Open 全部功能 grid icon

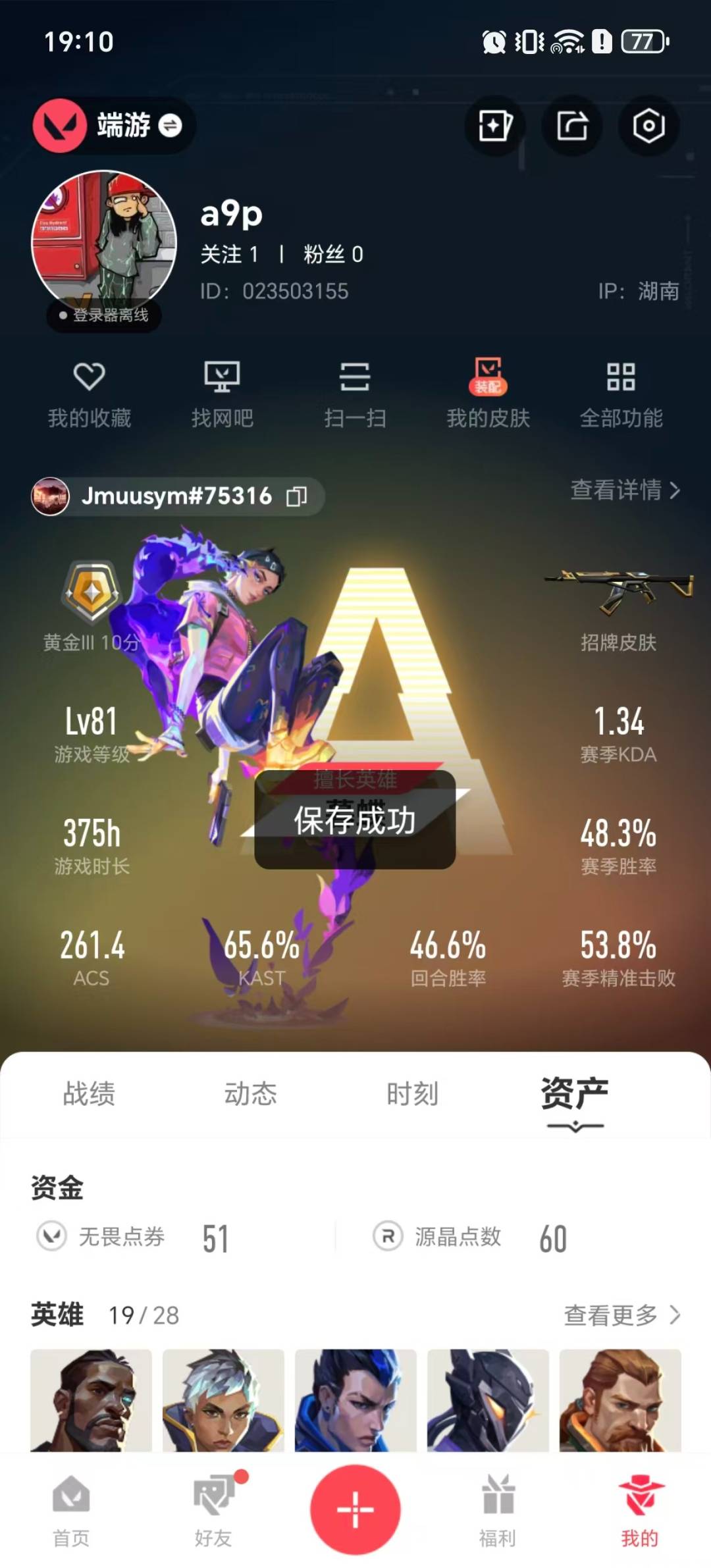[x=621, y=393]
